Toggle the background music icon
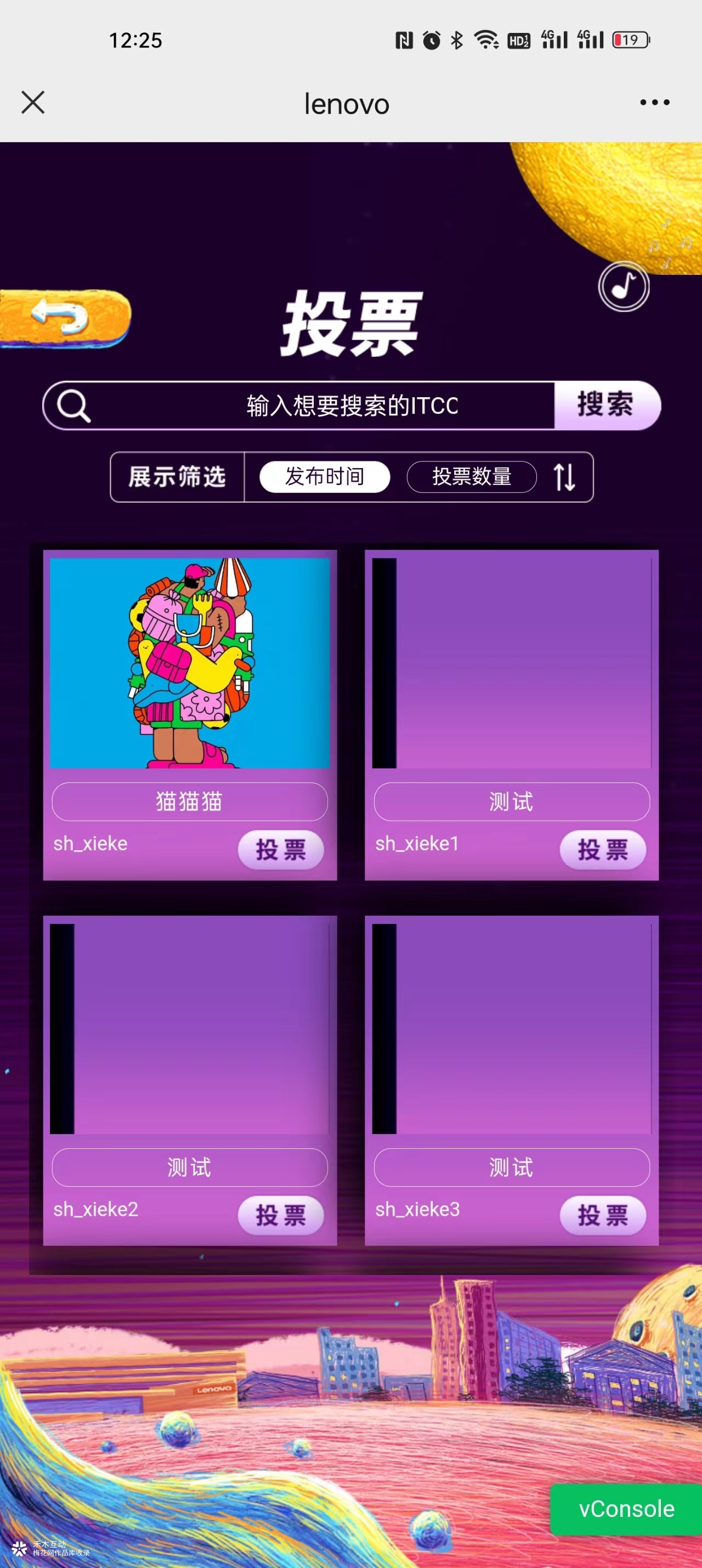702x1568 pixels. (624, 286)
